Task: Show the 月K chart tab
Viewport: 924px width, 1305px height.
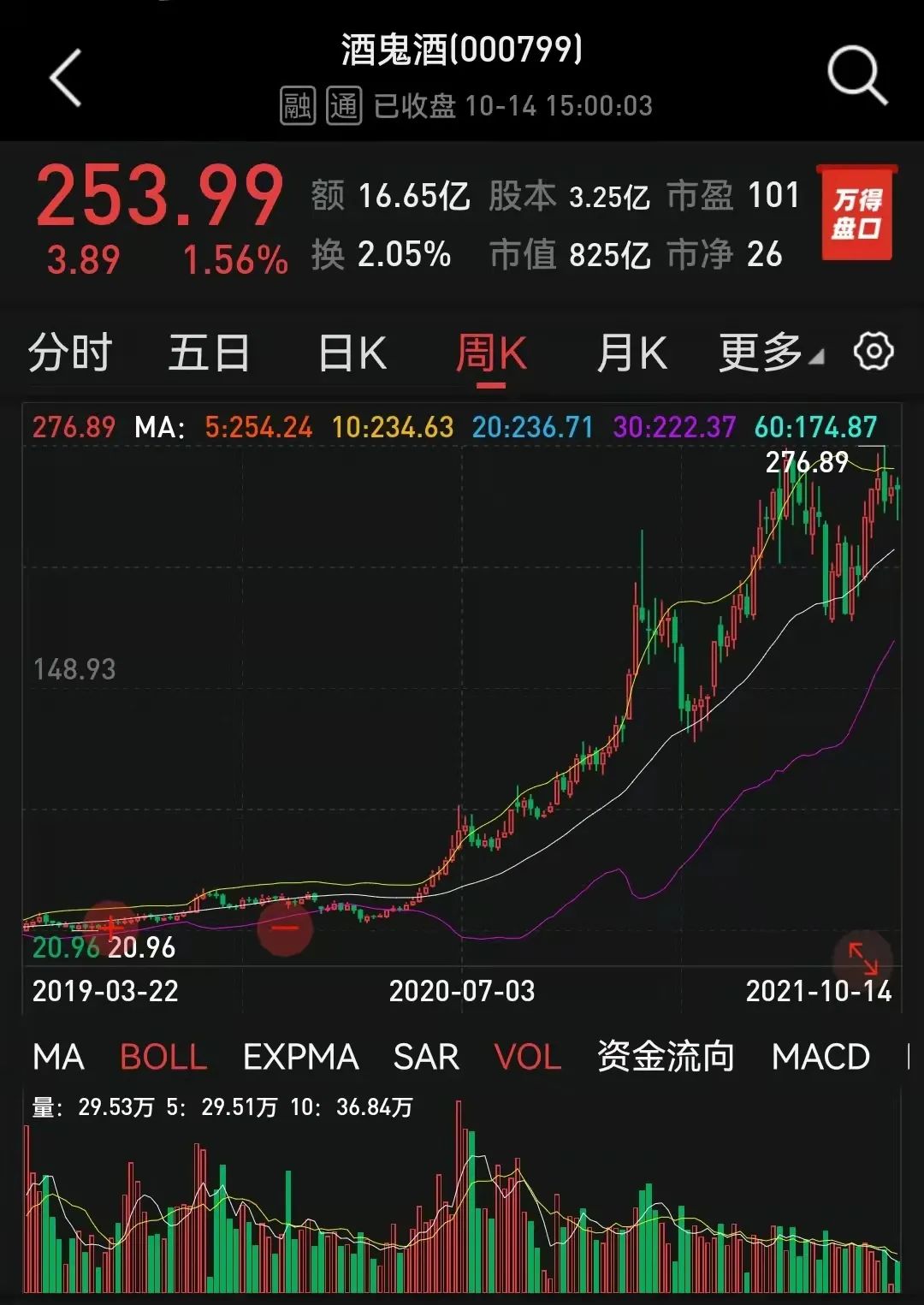Action: 631,353
